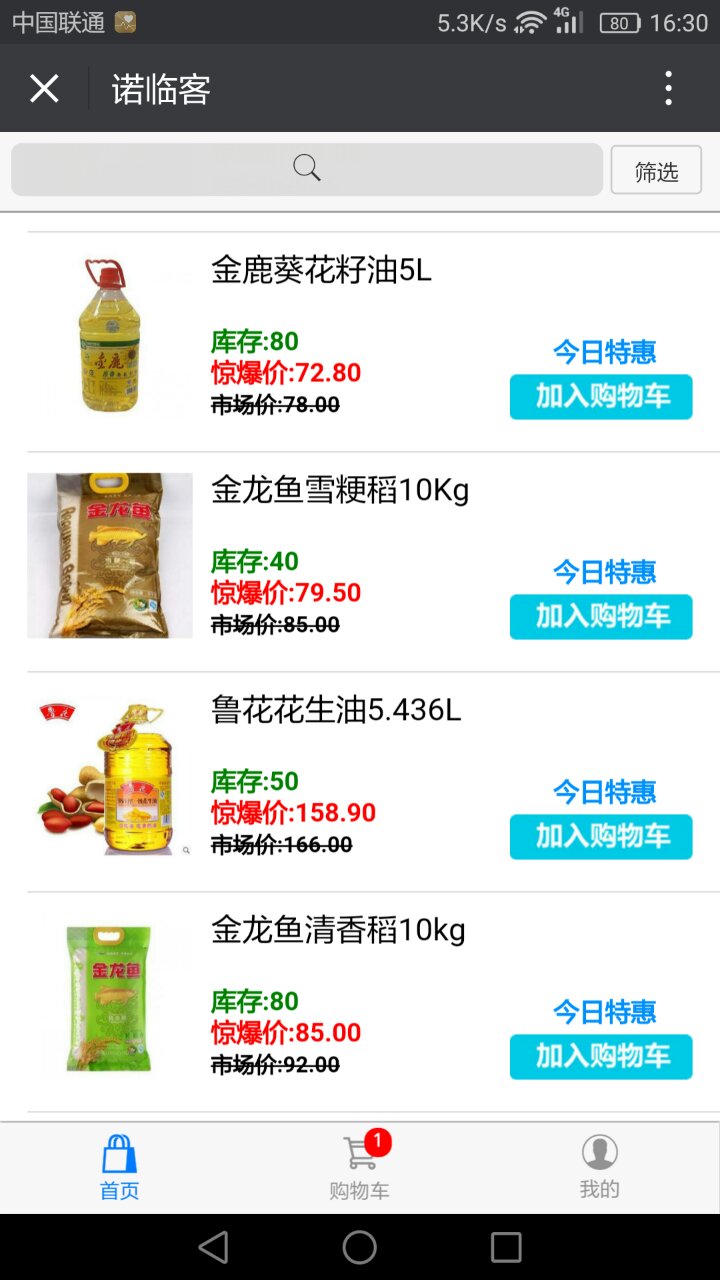The image size is (720, 1280).
Task: Tap the search box
Action: click(x=307, y=169)
